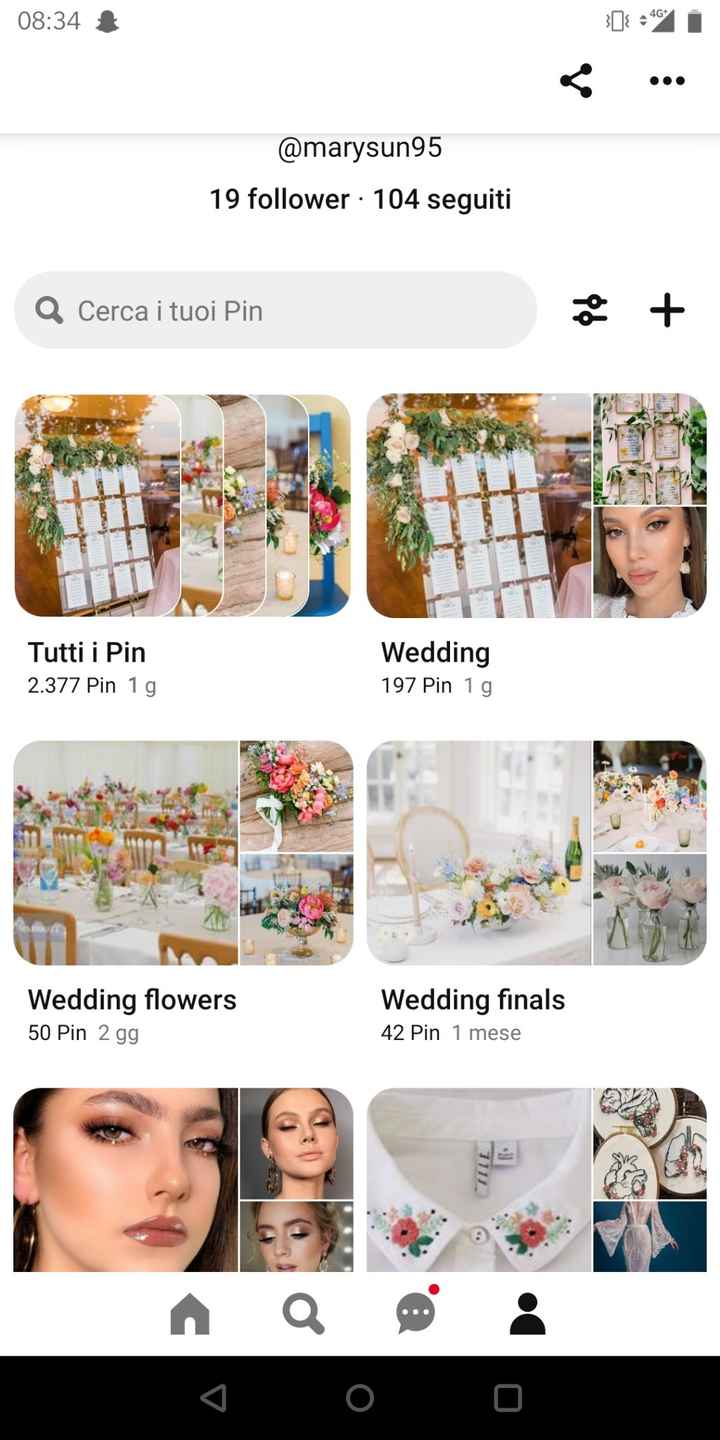Create new board with plus icon
This screenshot has width=720, height=1440.
click(667, 310)
